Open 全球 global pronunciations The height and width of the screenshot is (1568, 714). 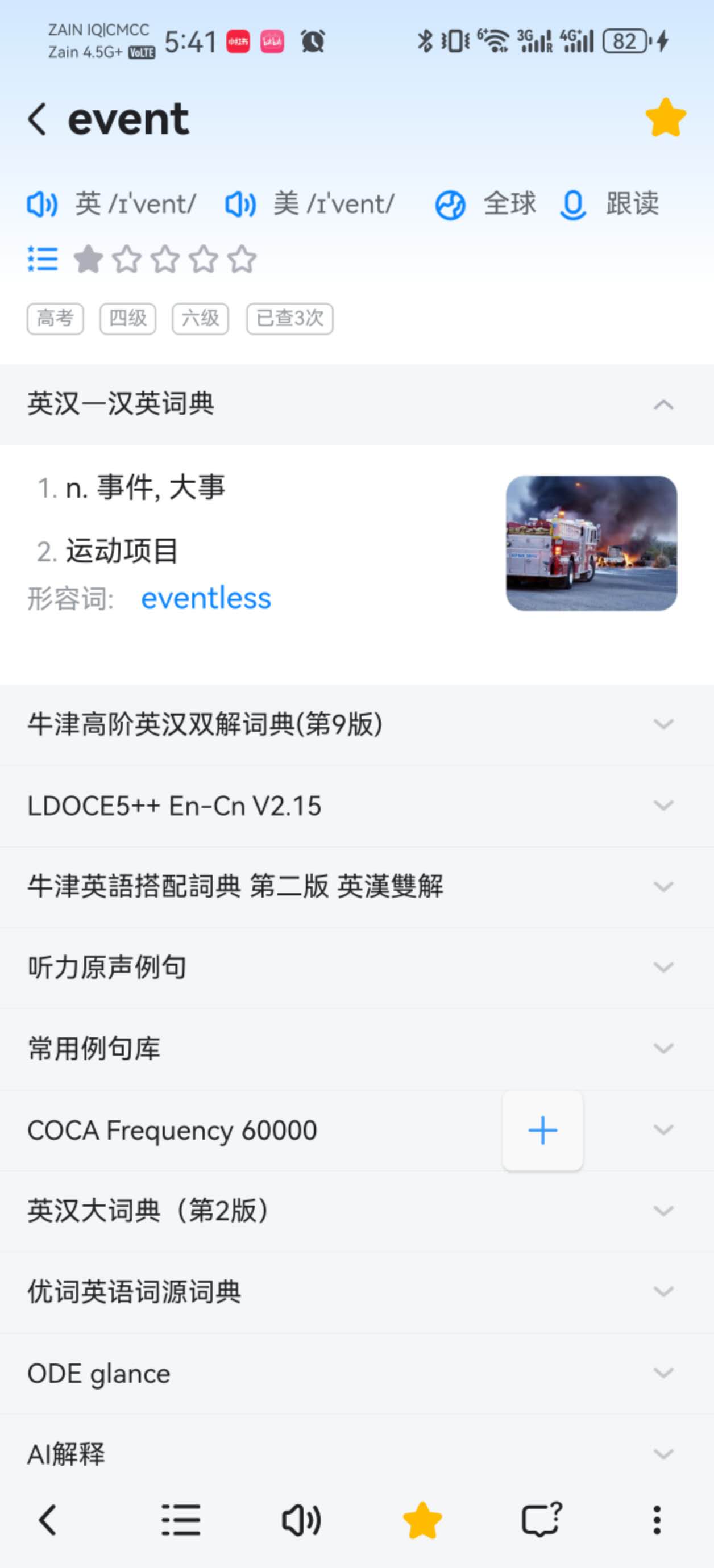[x=485, y=205]
